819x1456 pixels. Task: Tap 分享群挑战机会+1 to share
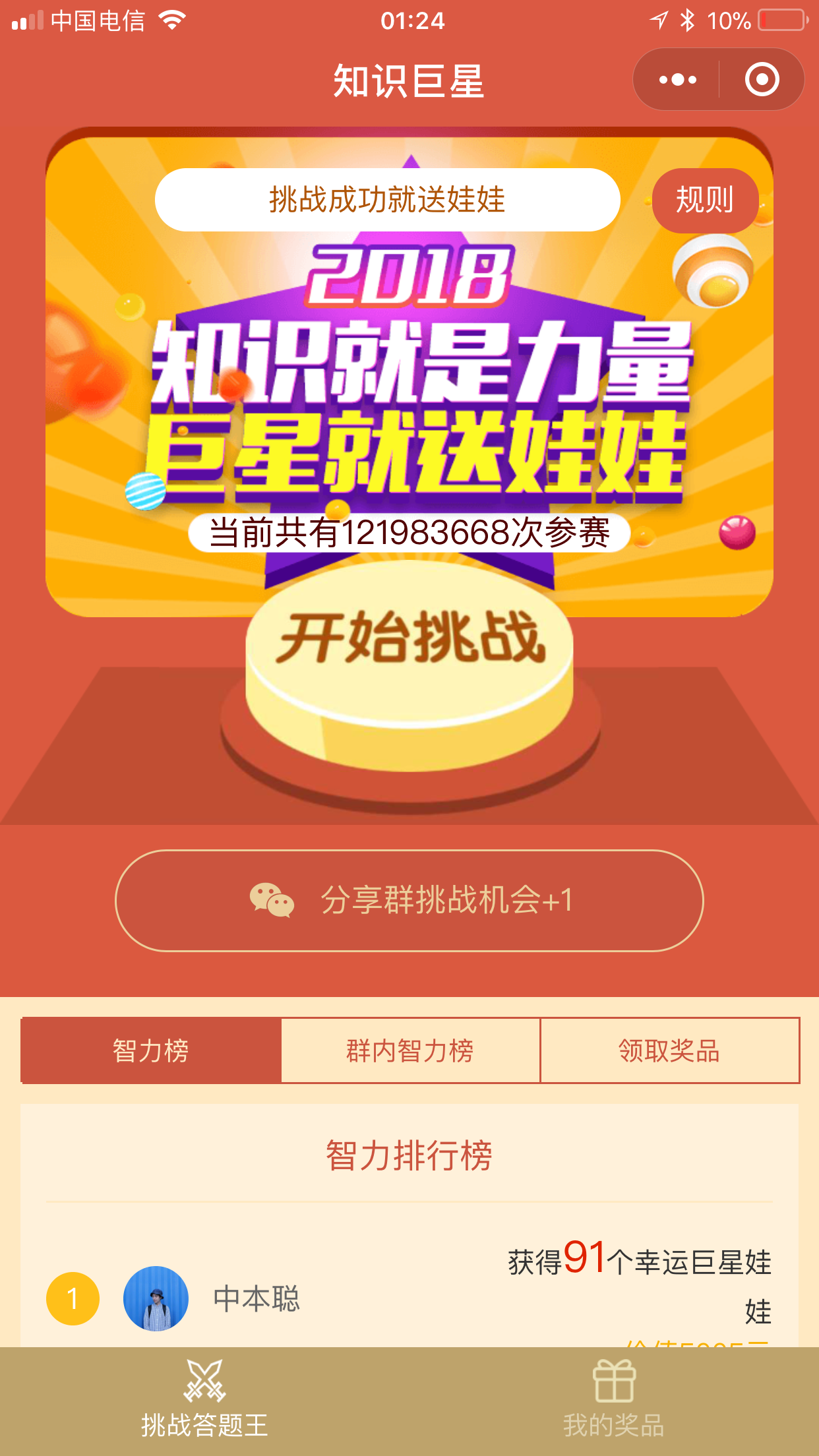pyautogui.click(x=409, y=900)
